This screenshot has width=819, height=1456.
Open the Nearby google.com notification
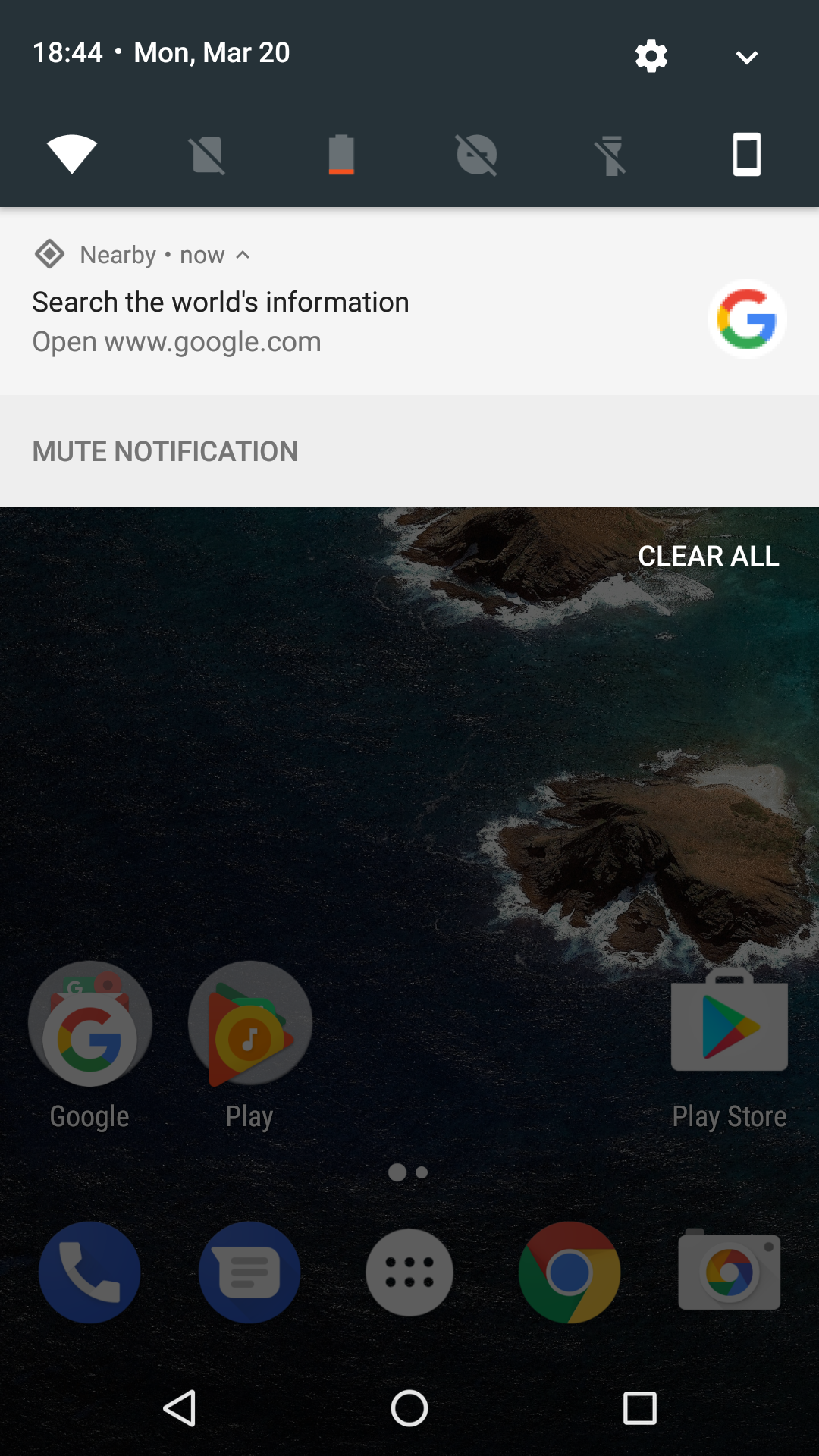(303, 322)
